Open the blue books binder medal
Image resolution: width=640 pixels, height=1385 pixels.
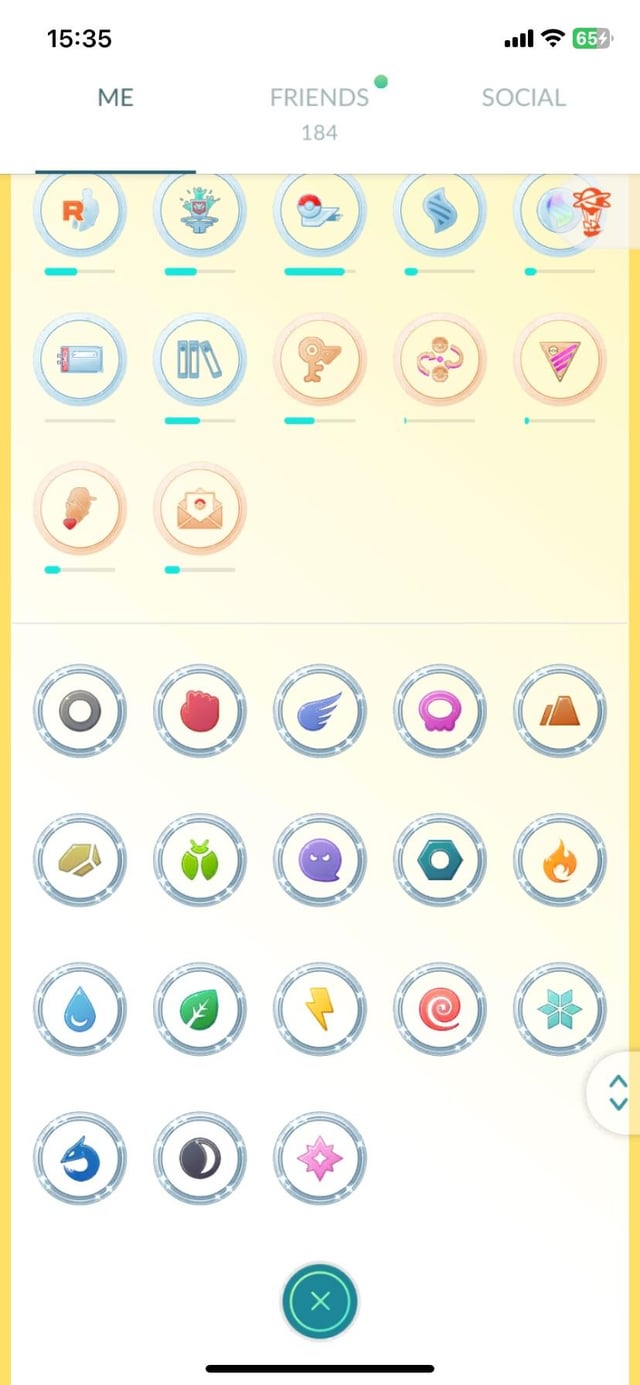point(200,359)
